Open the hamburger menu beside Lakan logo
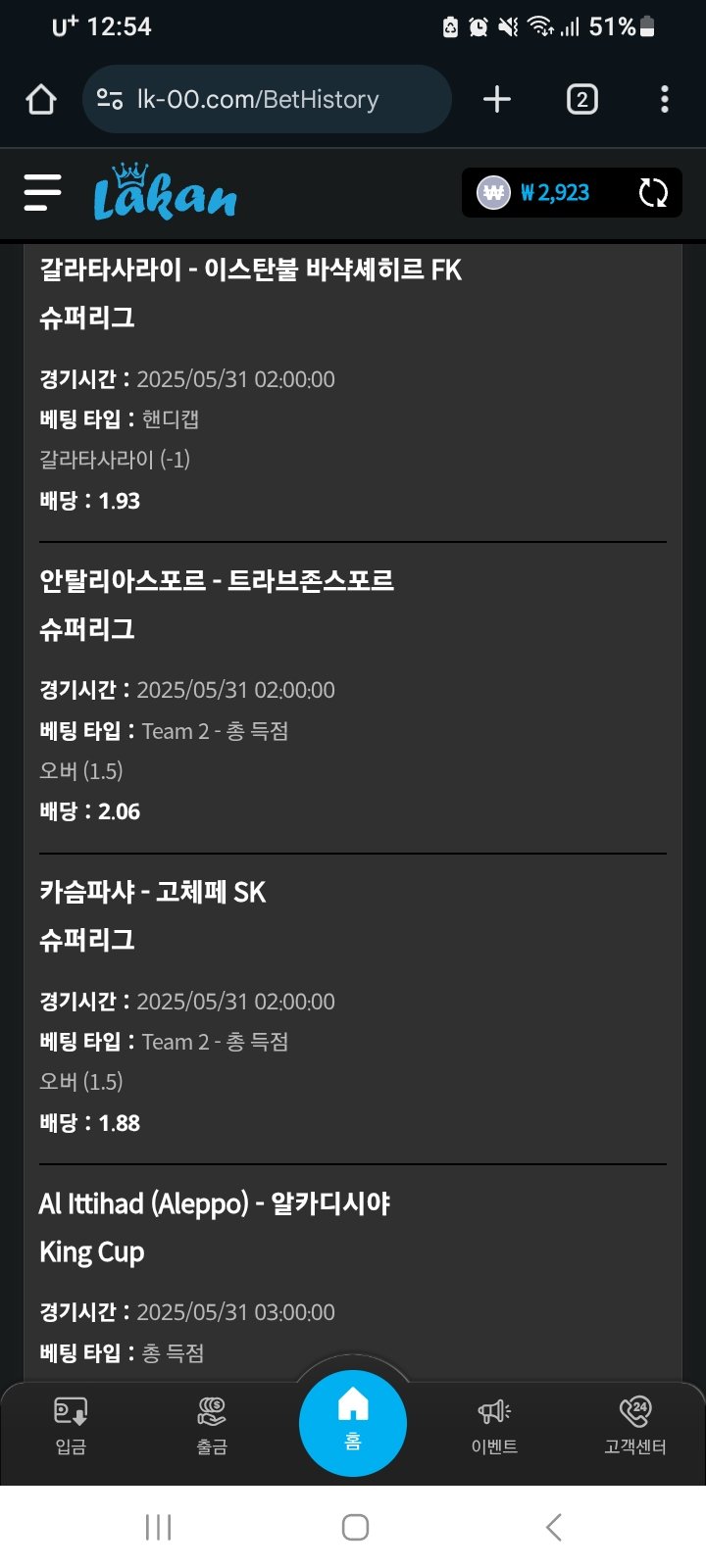 click(x=42, y=192)
